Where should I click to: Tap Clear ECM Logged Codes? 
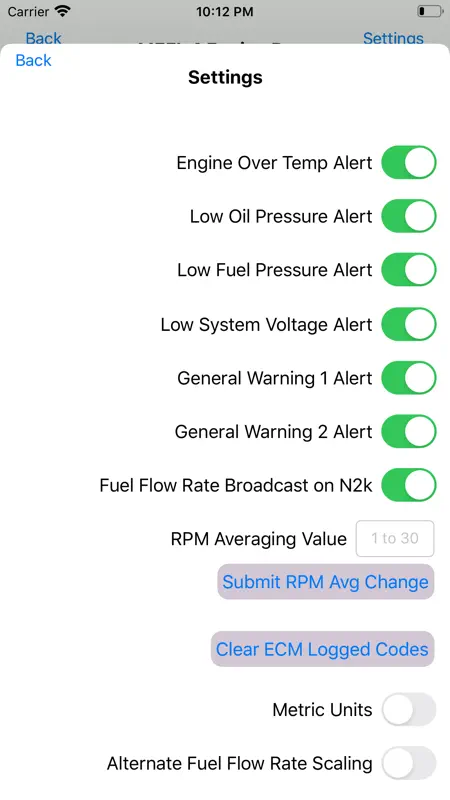coord(322,649)
